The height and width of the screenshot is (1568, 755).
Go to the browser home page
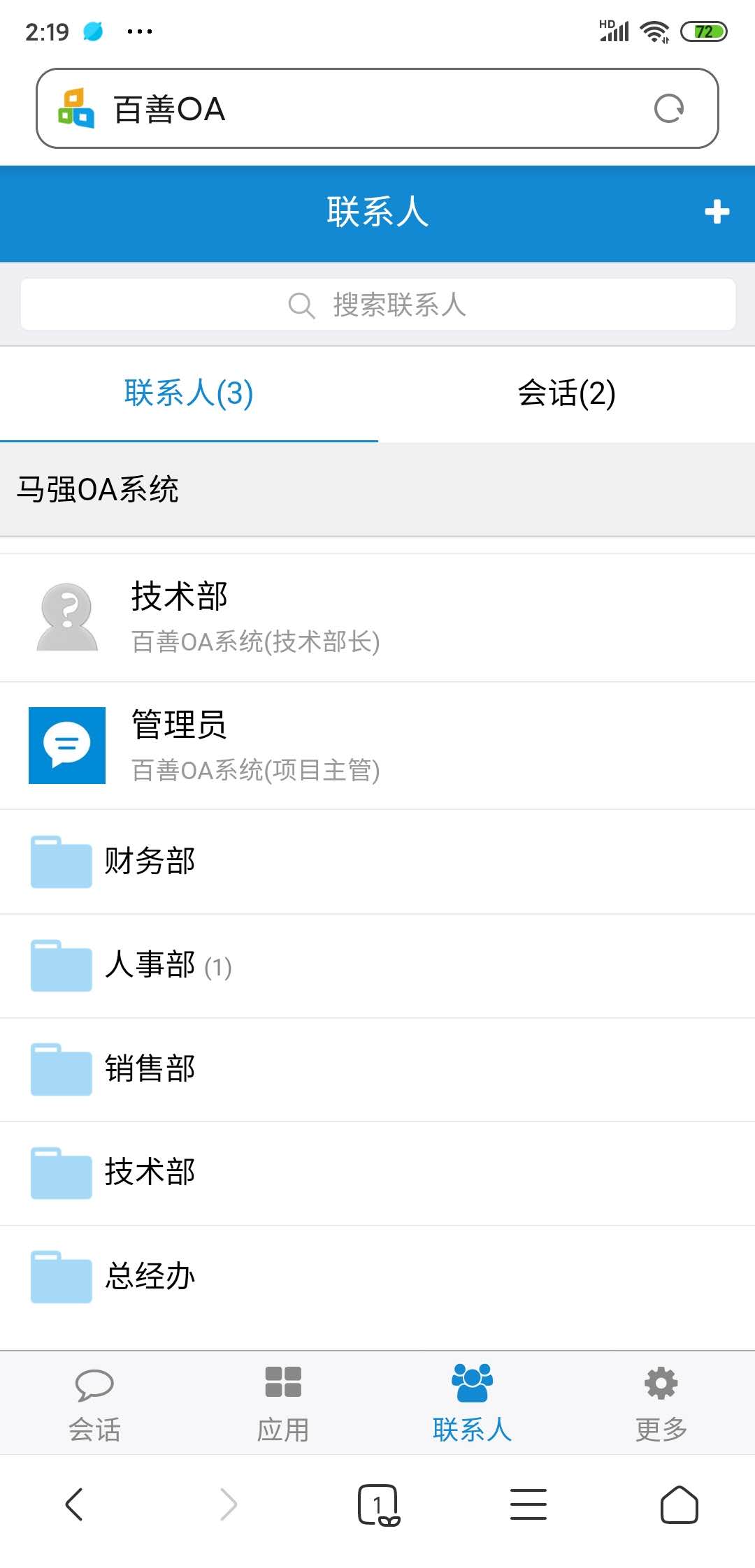point(679,1504)
